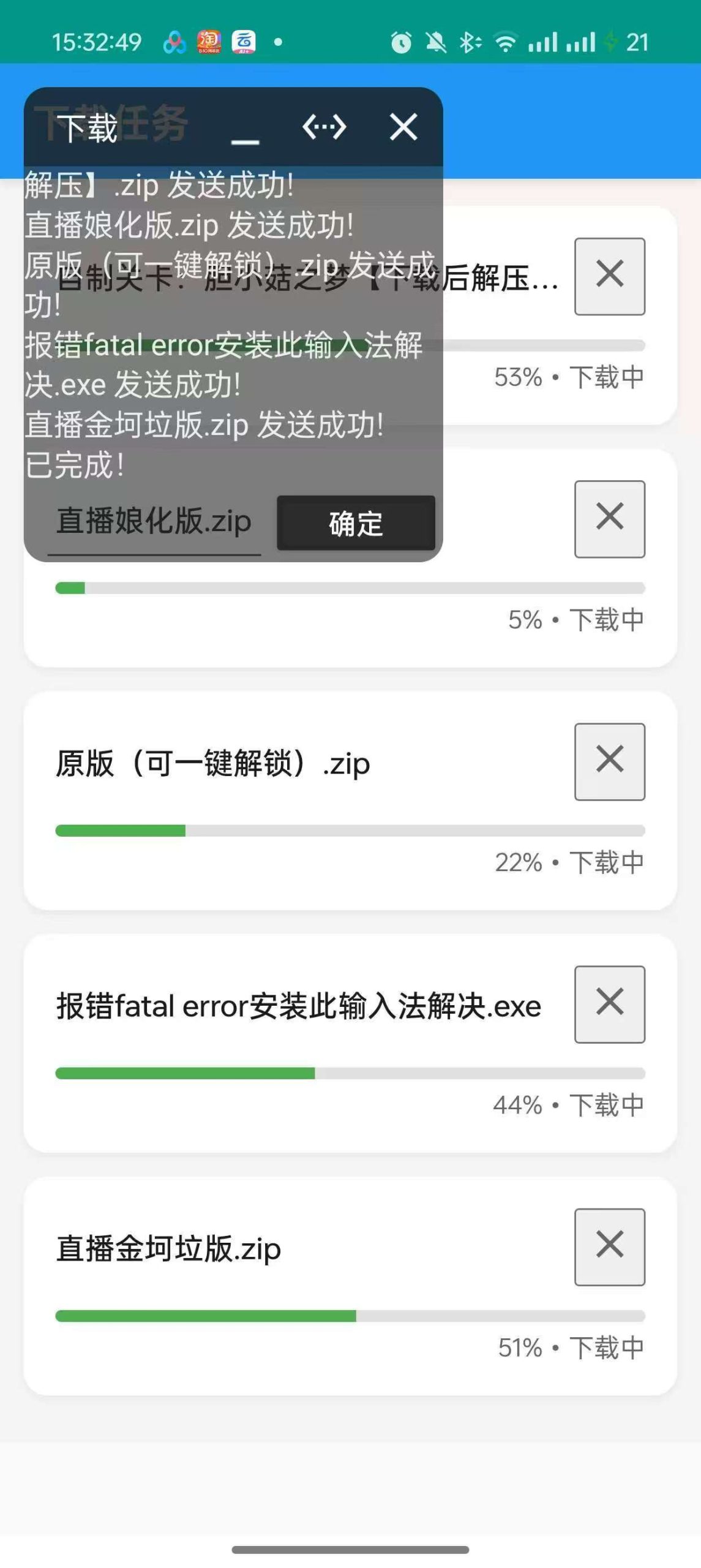
Task: Tap the muted notifications status icon
Action: tap(435, 41)
